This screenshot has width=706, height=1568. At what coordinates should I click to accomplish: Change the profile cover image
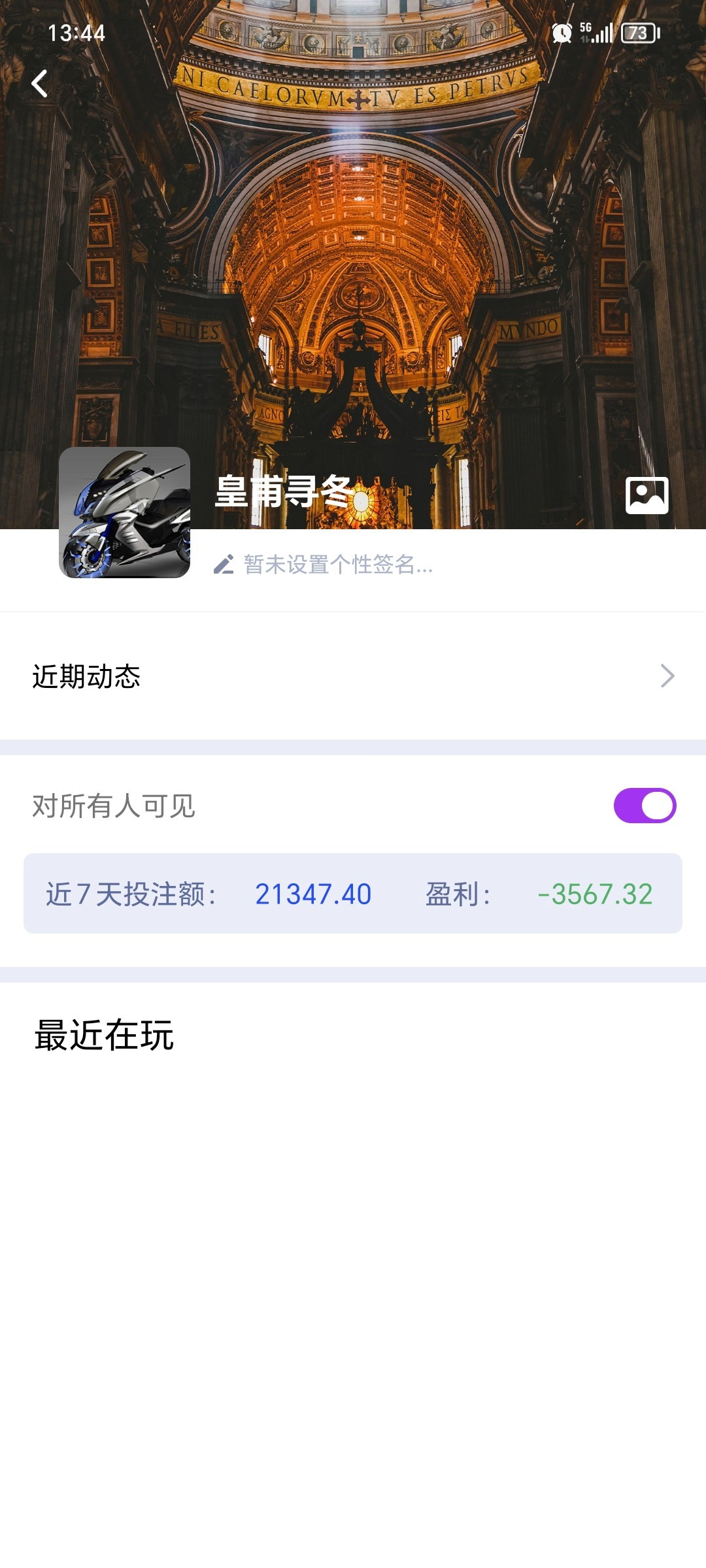(647, 495)
